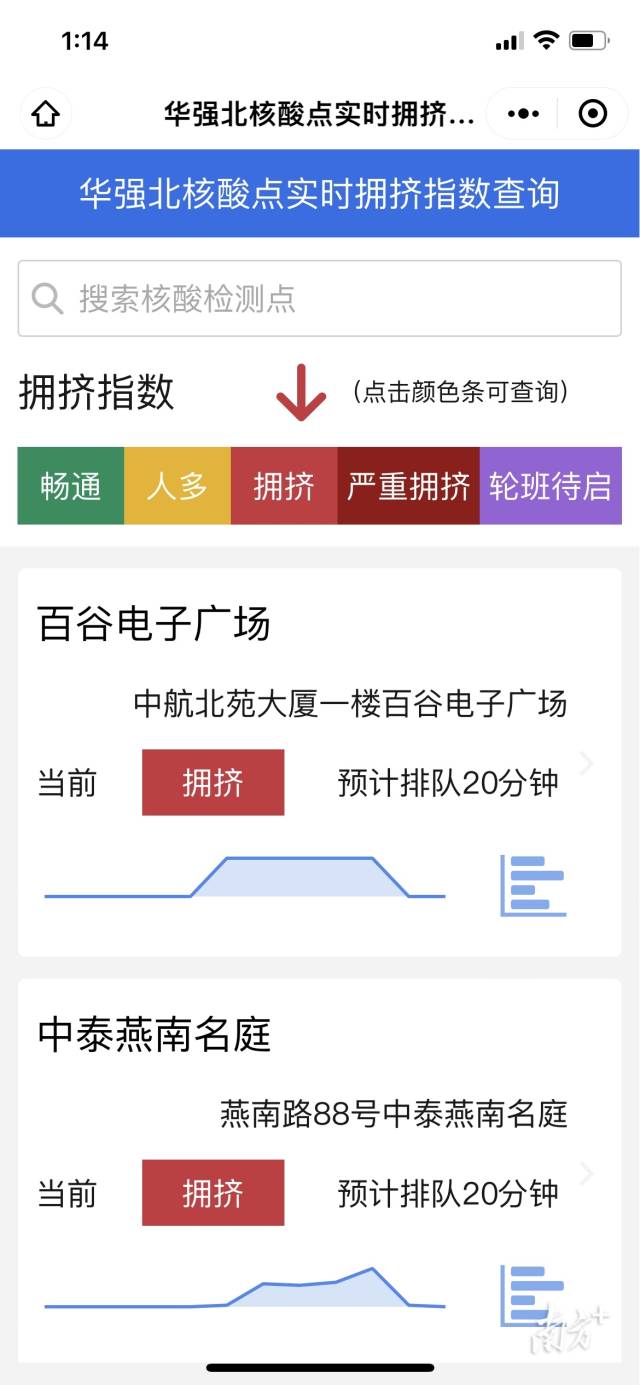Go to the mini program home page

pos(46,114)
